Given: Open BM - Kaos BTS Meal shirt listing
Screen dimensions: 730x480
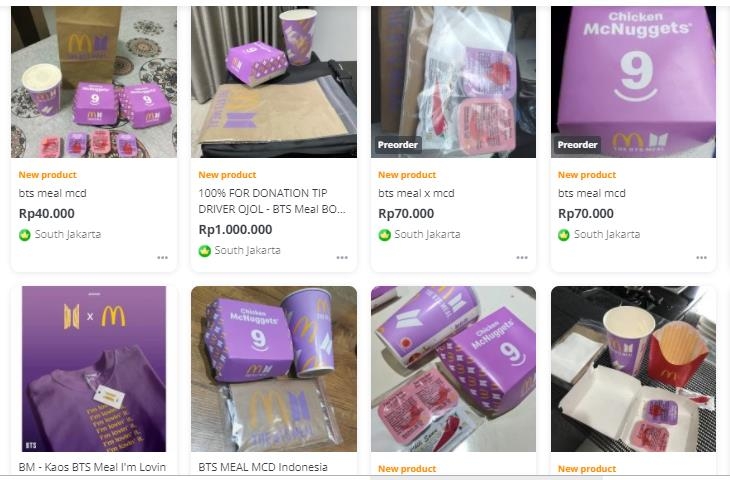Looking at the screenshot, I should 93,370.
